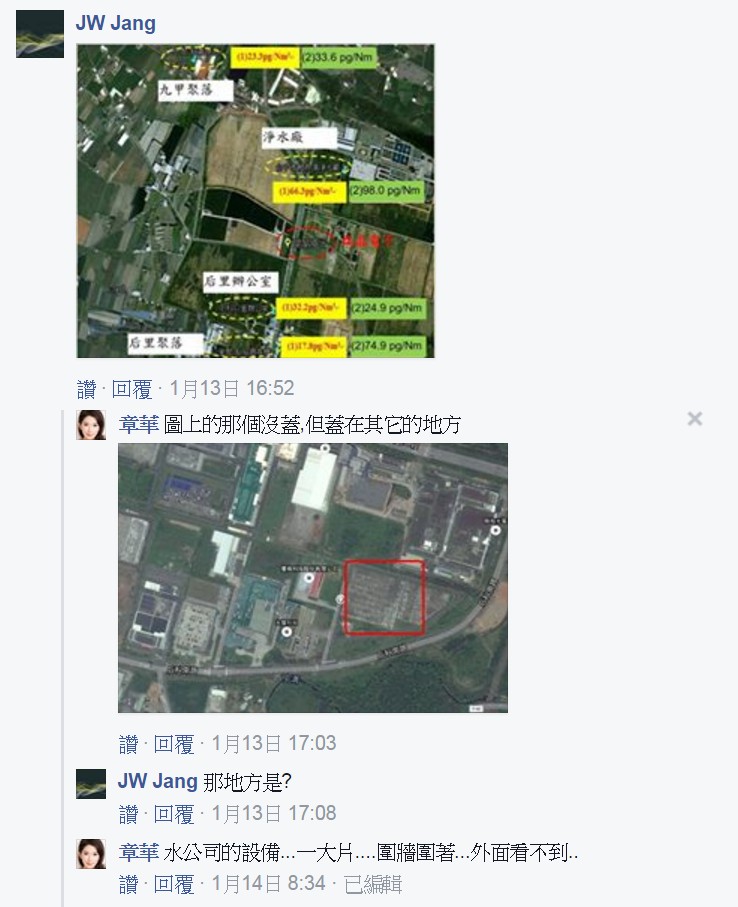The height and width of the screenshot is (907, 738).
Task: View edit history via 已編輯
Action: [372, 885]
